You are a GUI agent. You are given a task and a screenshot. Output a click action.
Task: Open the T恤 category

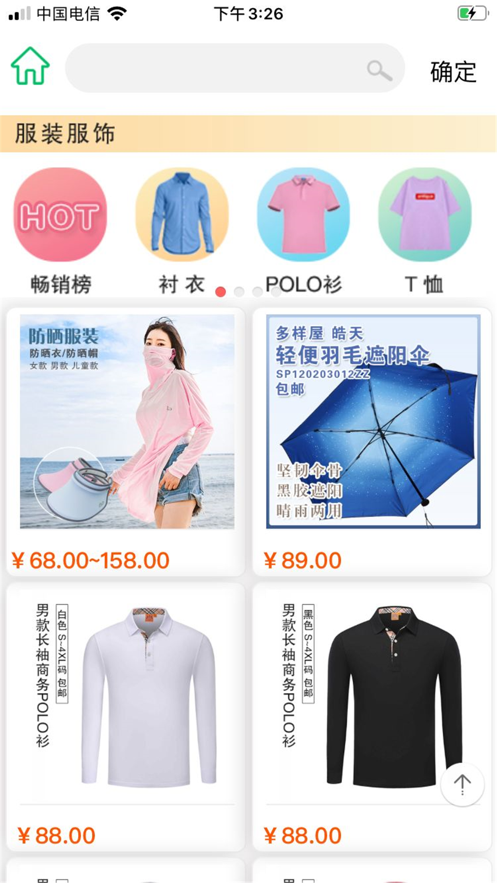[424, 231]
